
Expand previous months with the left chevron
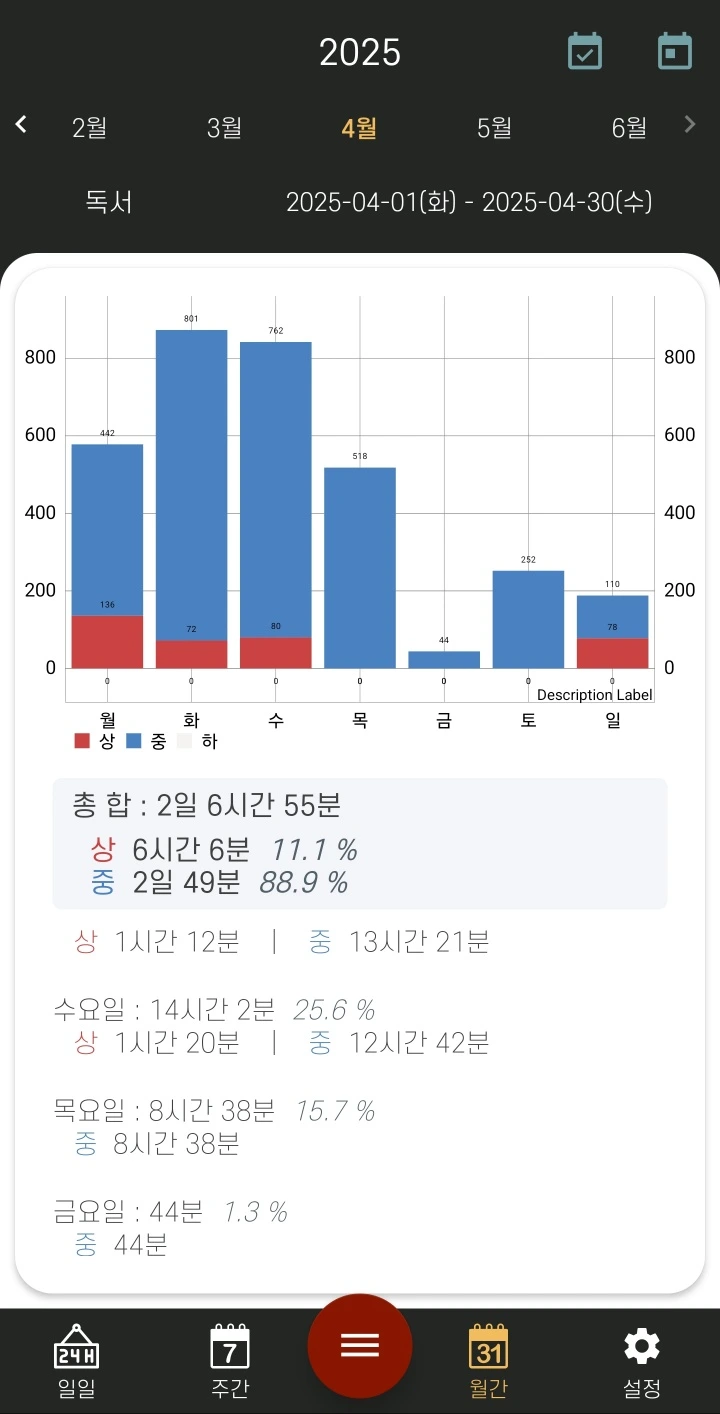pos(19,123)
